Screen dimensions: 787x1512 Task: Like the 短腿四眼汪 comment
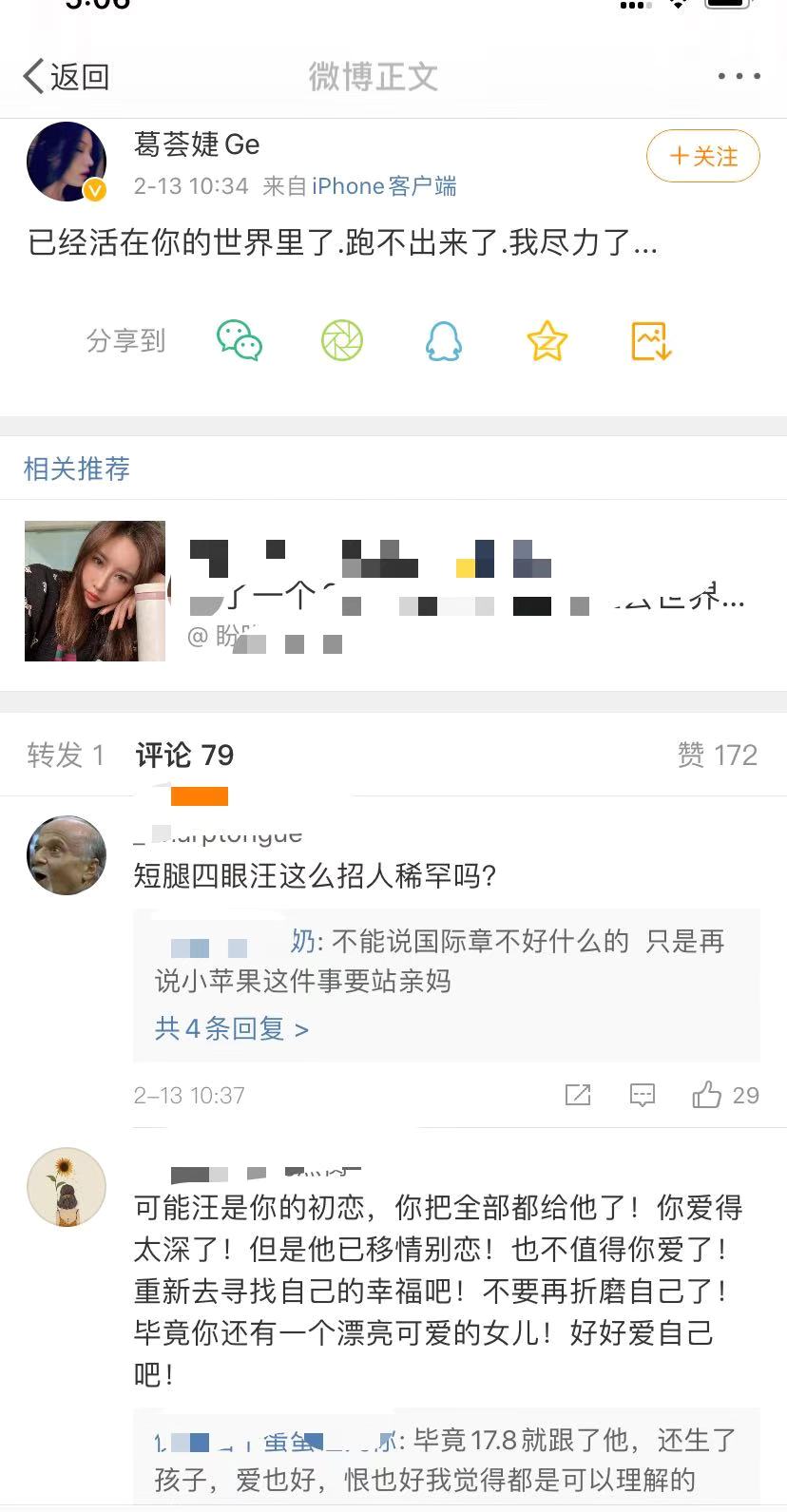[707, 1095]
